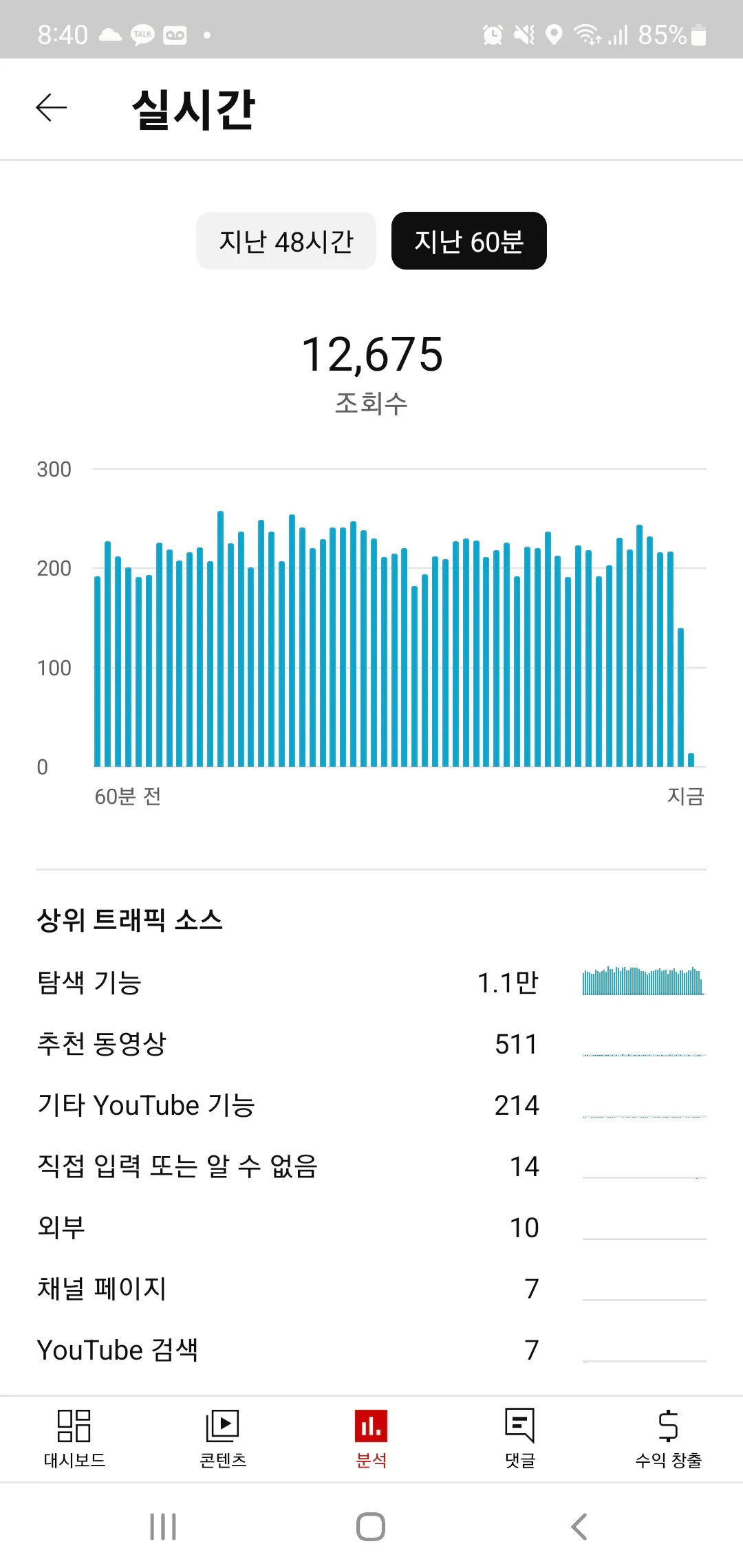
Task: Switch to the 지난 48시간 view
Action: point(286,241)
